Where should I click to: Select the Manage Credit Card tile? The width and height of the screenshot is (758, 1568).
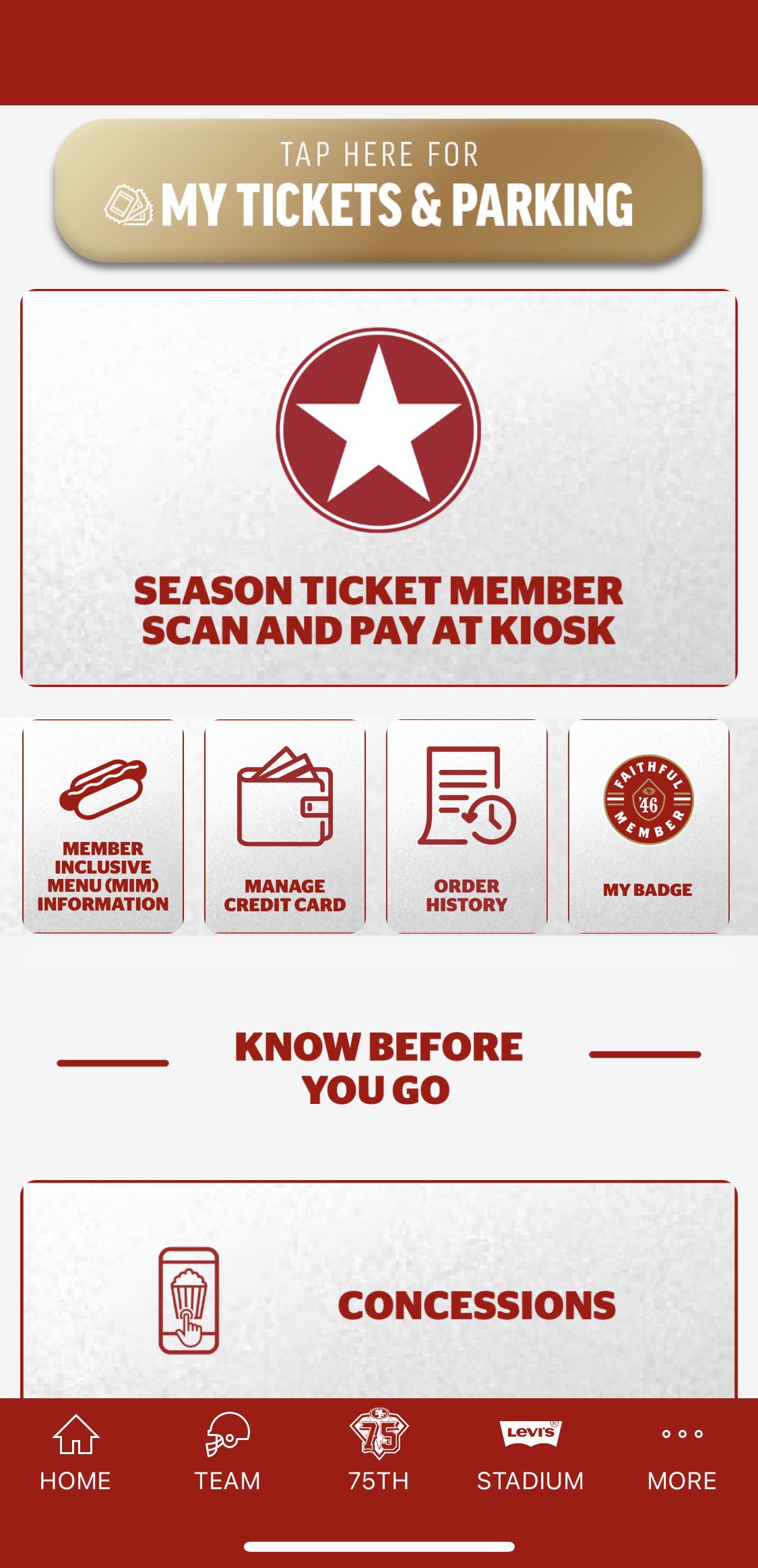[x=285, y=826]
